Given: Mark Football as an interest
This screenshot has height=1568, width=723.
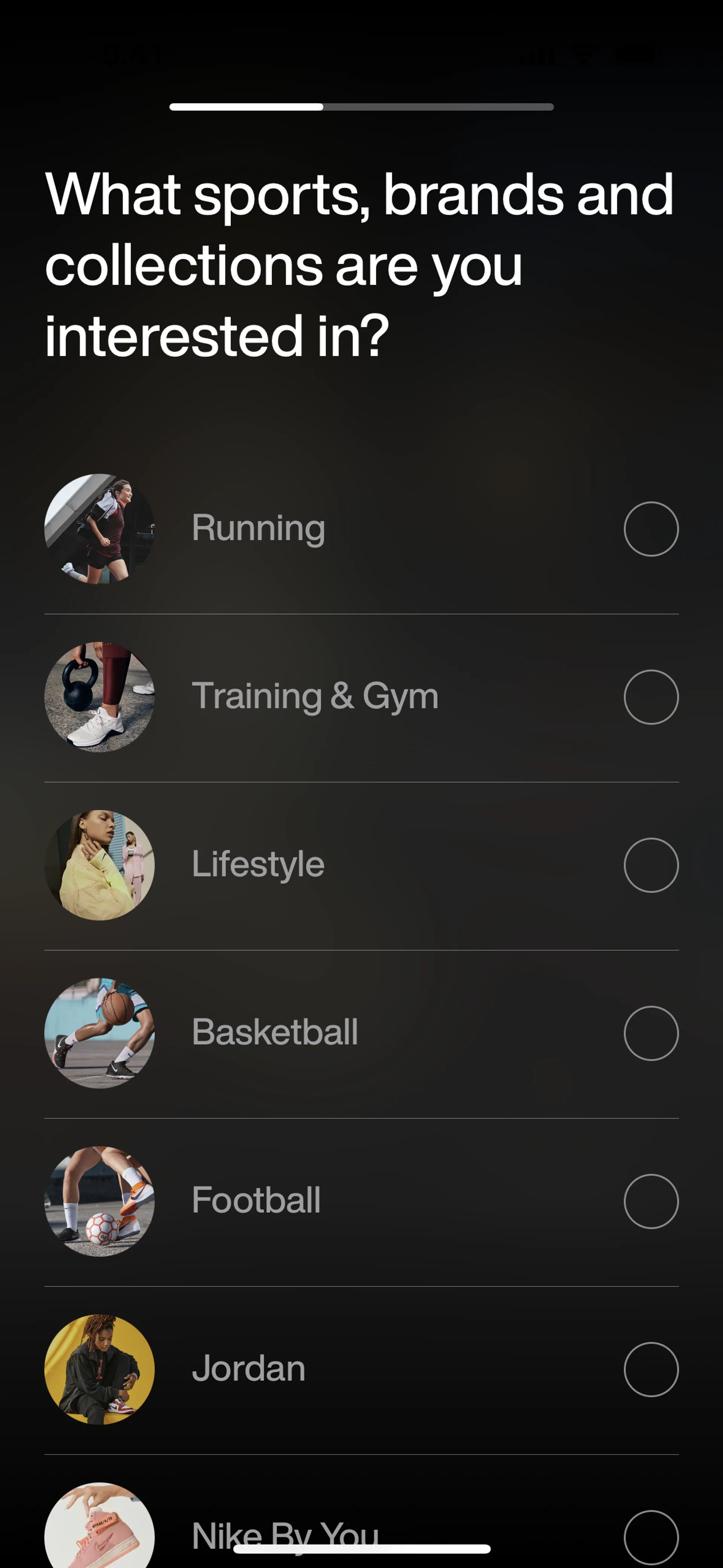Looking at the screenshot, I should [651, 1200].
